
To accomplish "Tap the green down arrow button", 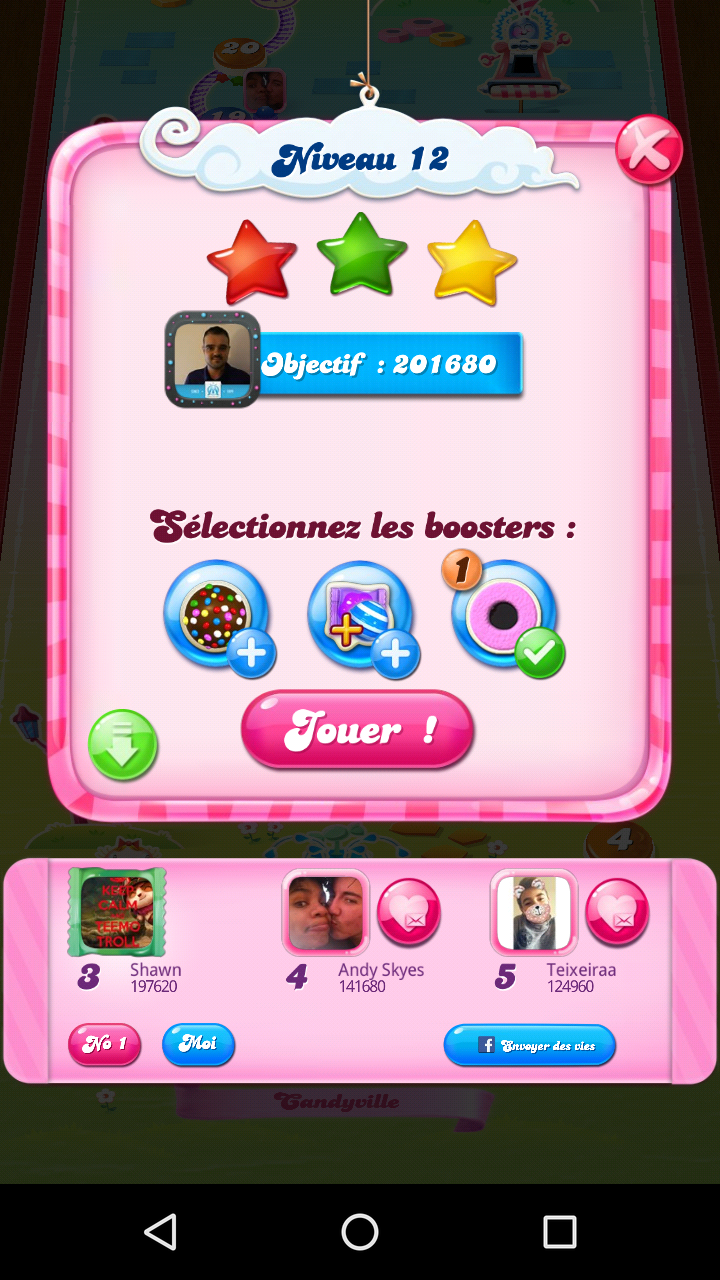I will [x=123, y=745].
